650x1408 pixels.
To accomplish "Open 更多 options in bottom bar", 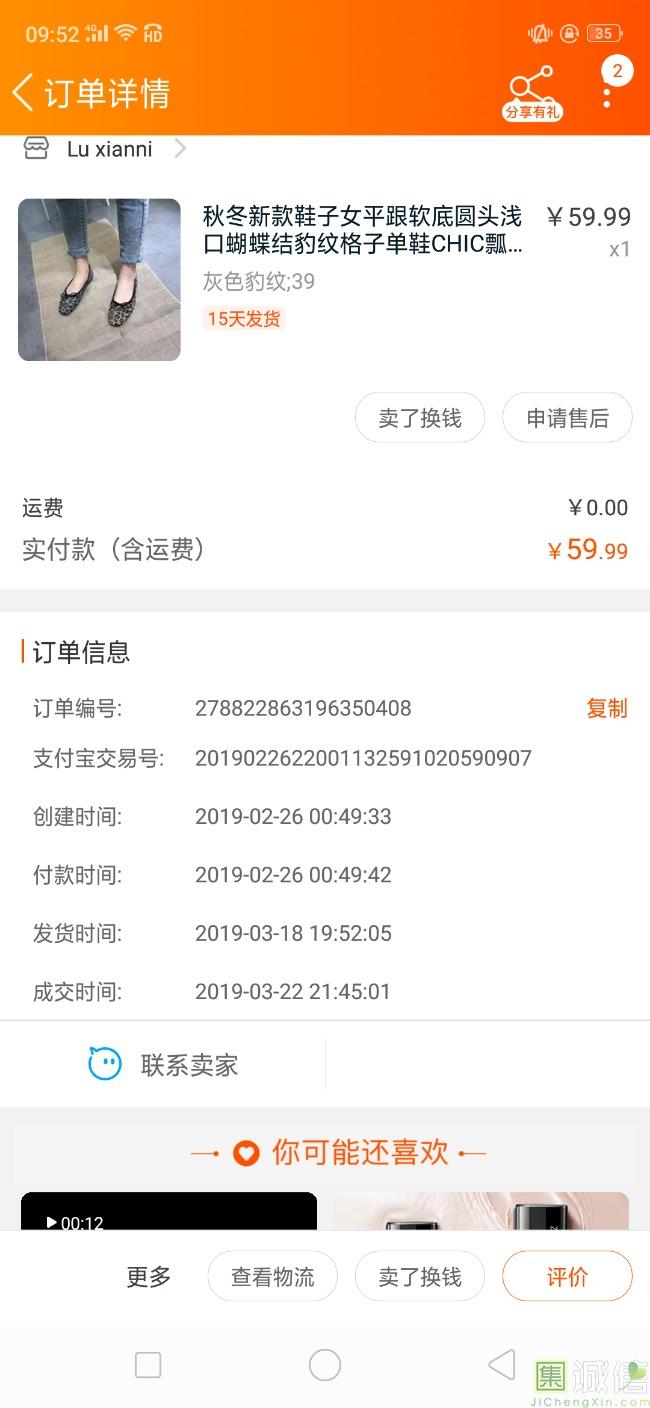I will pyautogui.click(x=149, y=1277).
